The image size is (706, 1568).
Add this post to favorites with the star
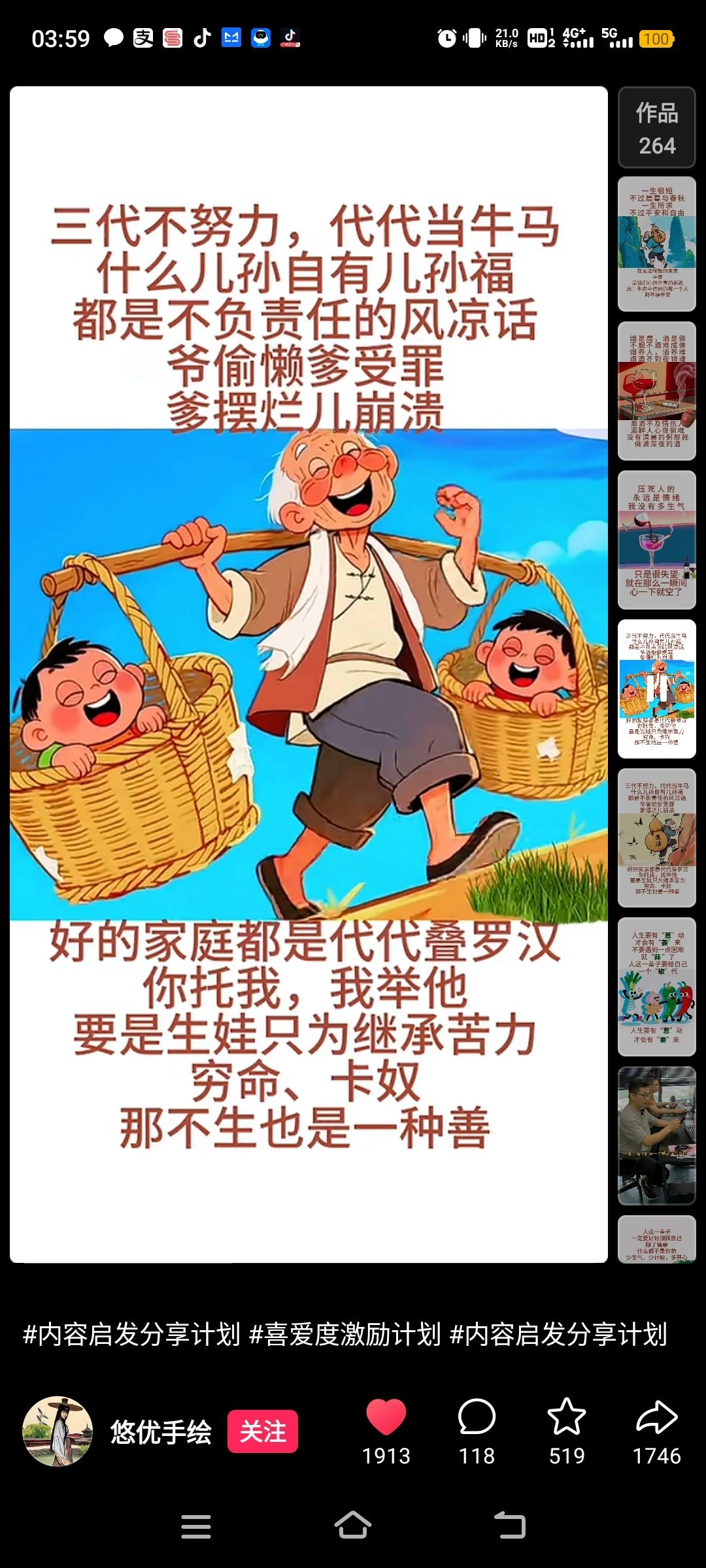[x=566, y=1416]
